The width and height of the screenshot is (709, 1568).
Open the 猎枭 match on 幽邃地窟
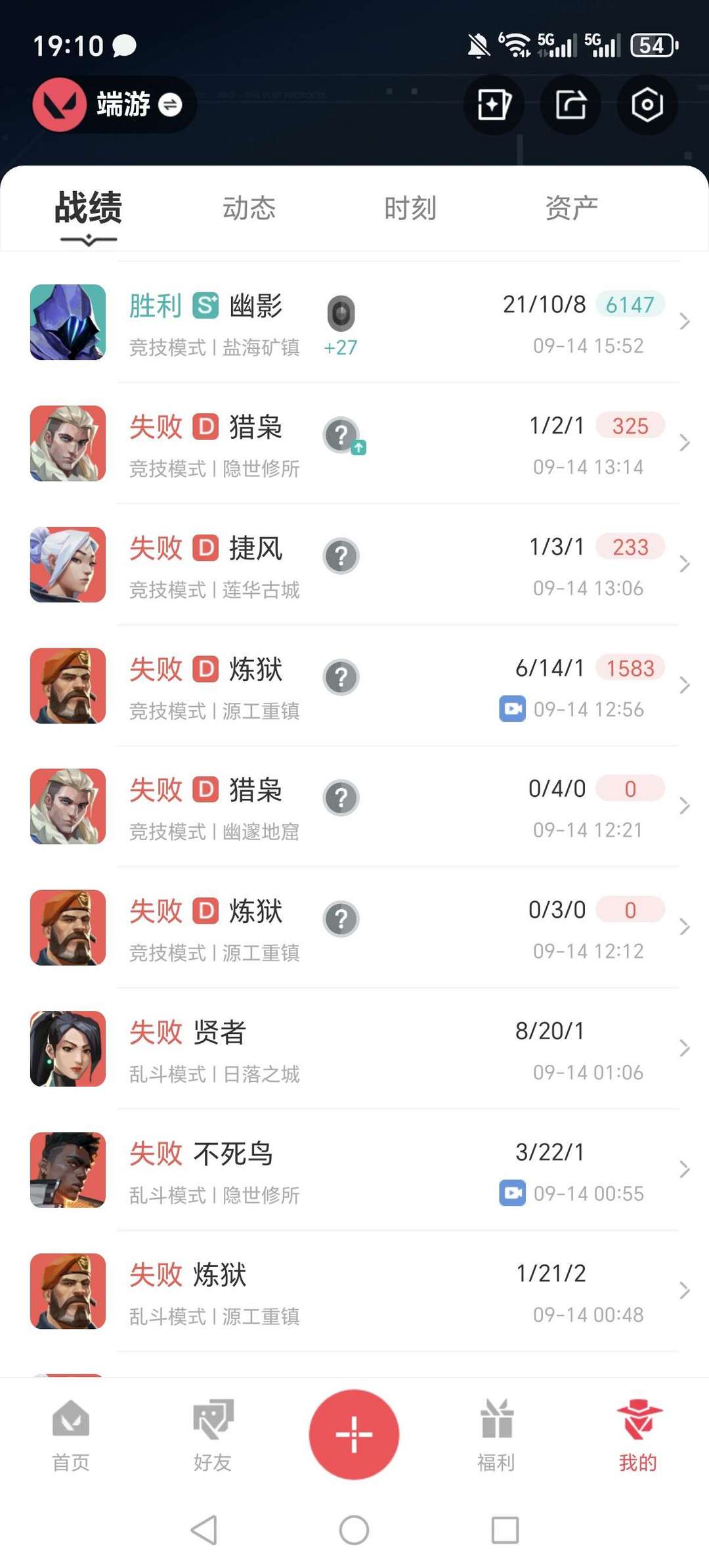coord(354,807)
